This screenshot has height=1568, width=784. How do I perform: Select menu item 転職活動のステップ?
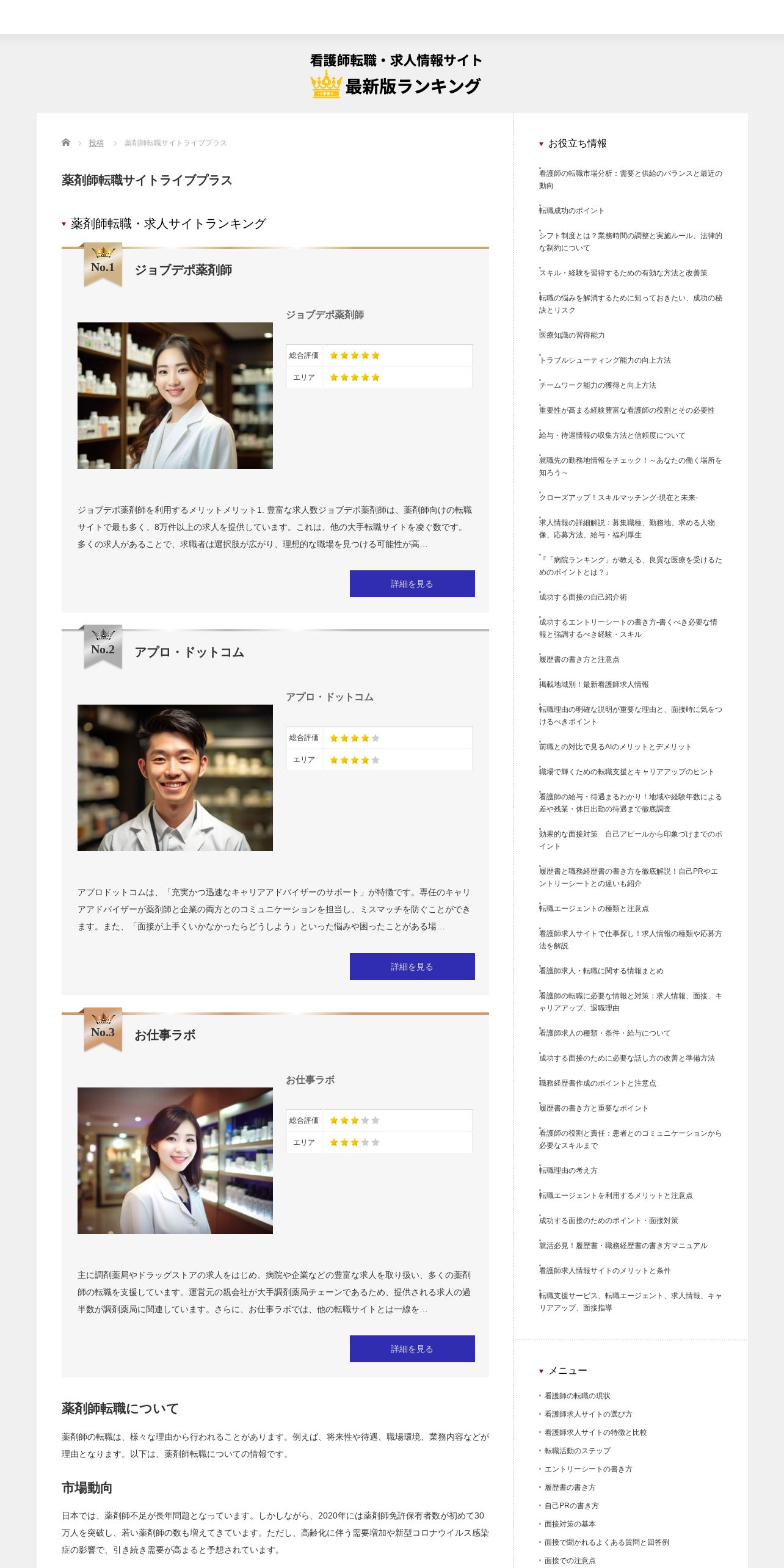[x=577, y=1451]
